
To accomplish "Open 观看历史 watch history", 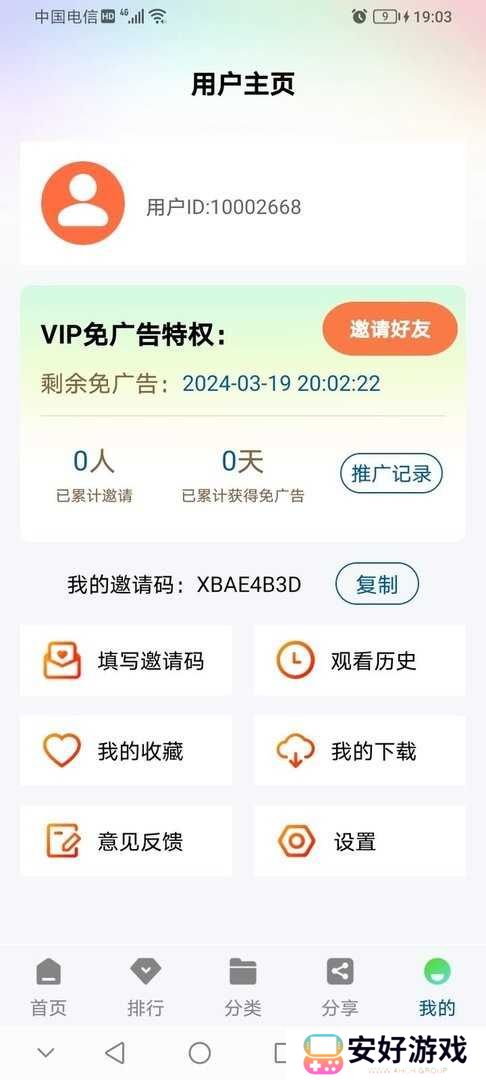I will pos(360,661).
